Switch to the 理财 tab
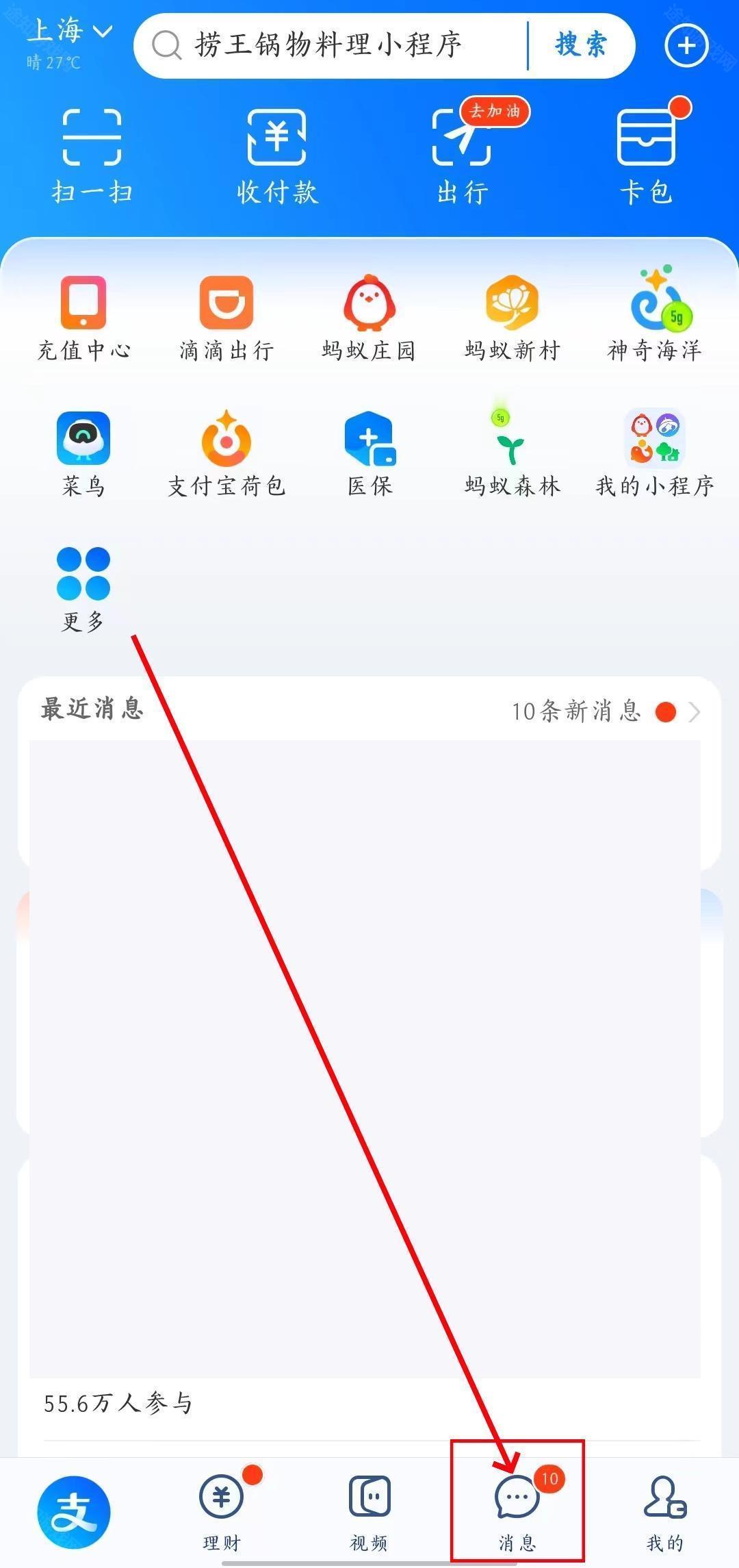Viewport: 739px width, 1568px height. [222, 1511]
